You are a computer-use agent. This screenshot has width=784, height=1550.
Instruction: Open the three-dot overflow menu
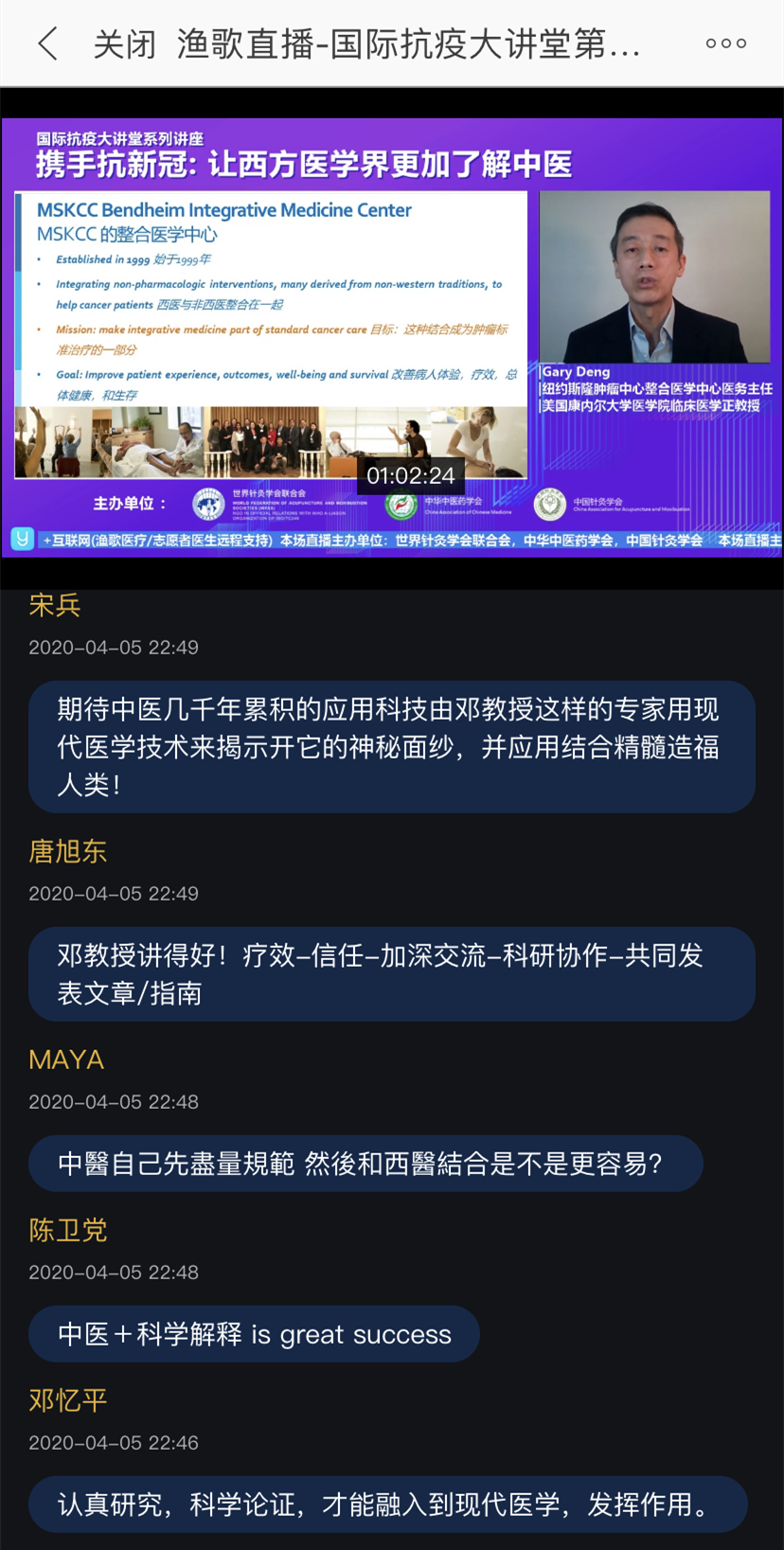[725, 44]
